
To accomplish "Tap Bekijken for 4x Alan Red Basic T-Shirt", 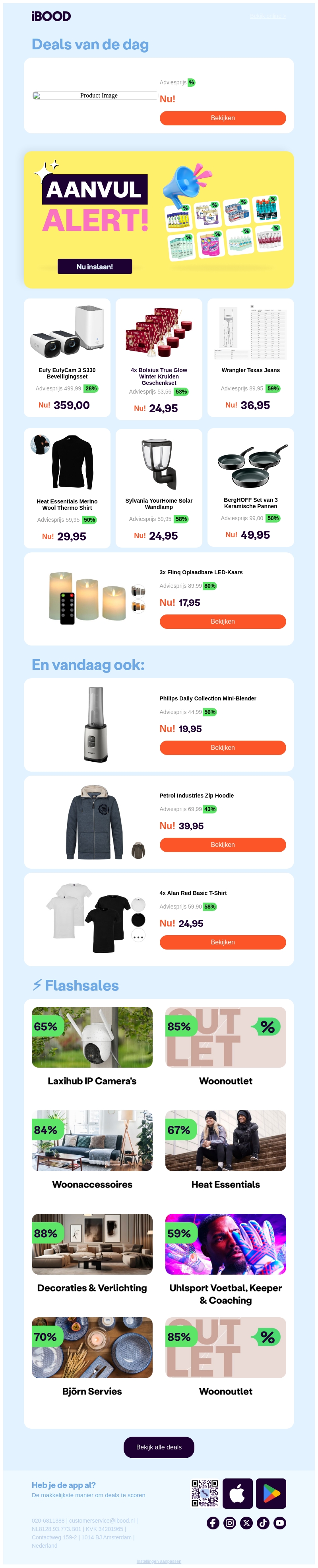I will coord(223,942).
